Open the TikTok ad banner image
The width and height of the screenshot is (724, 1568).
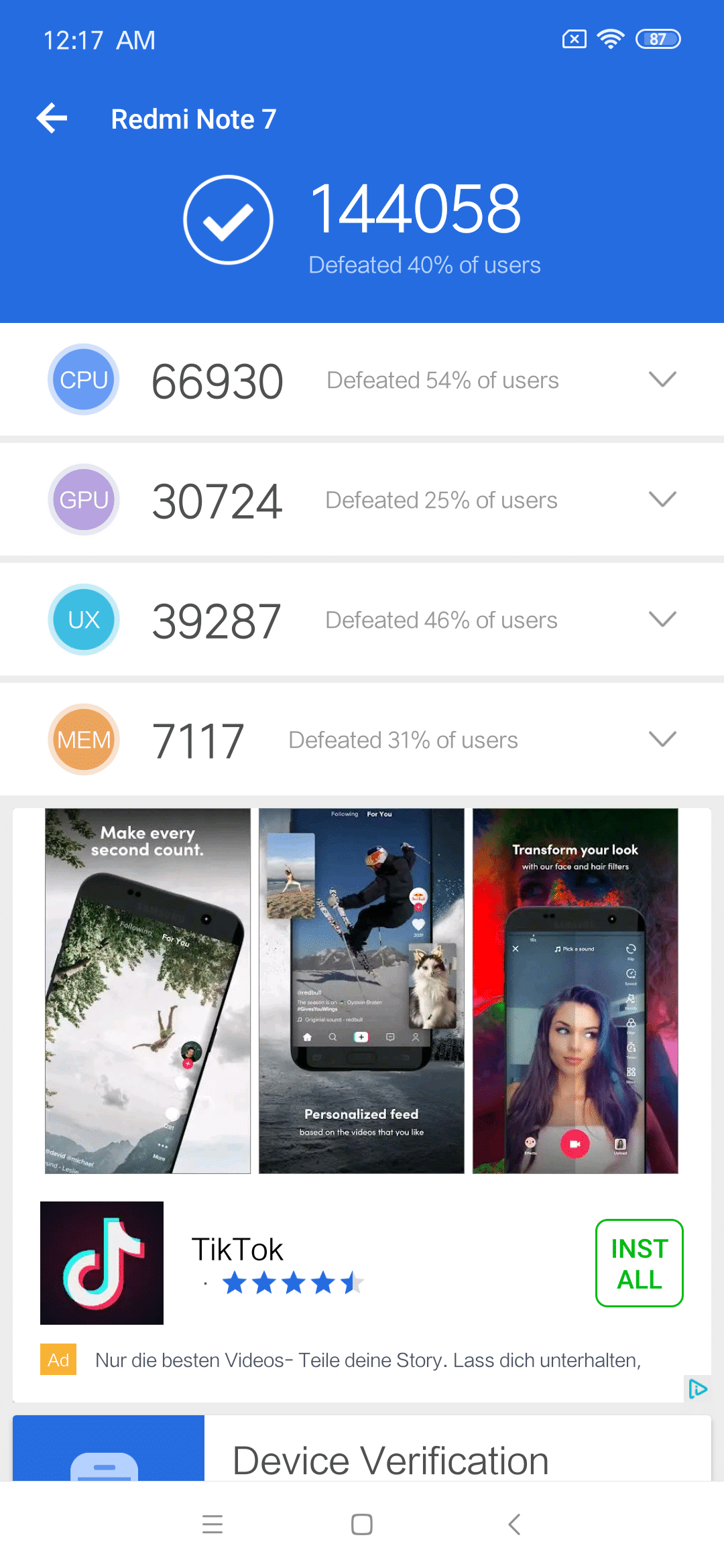pyautogui.click(x=362, y=991)
